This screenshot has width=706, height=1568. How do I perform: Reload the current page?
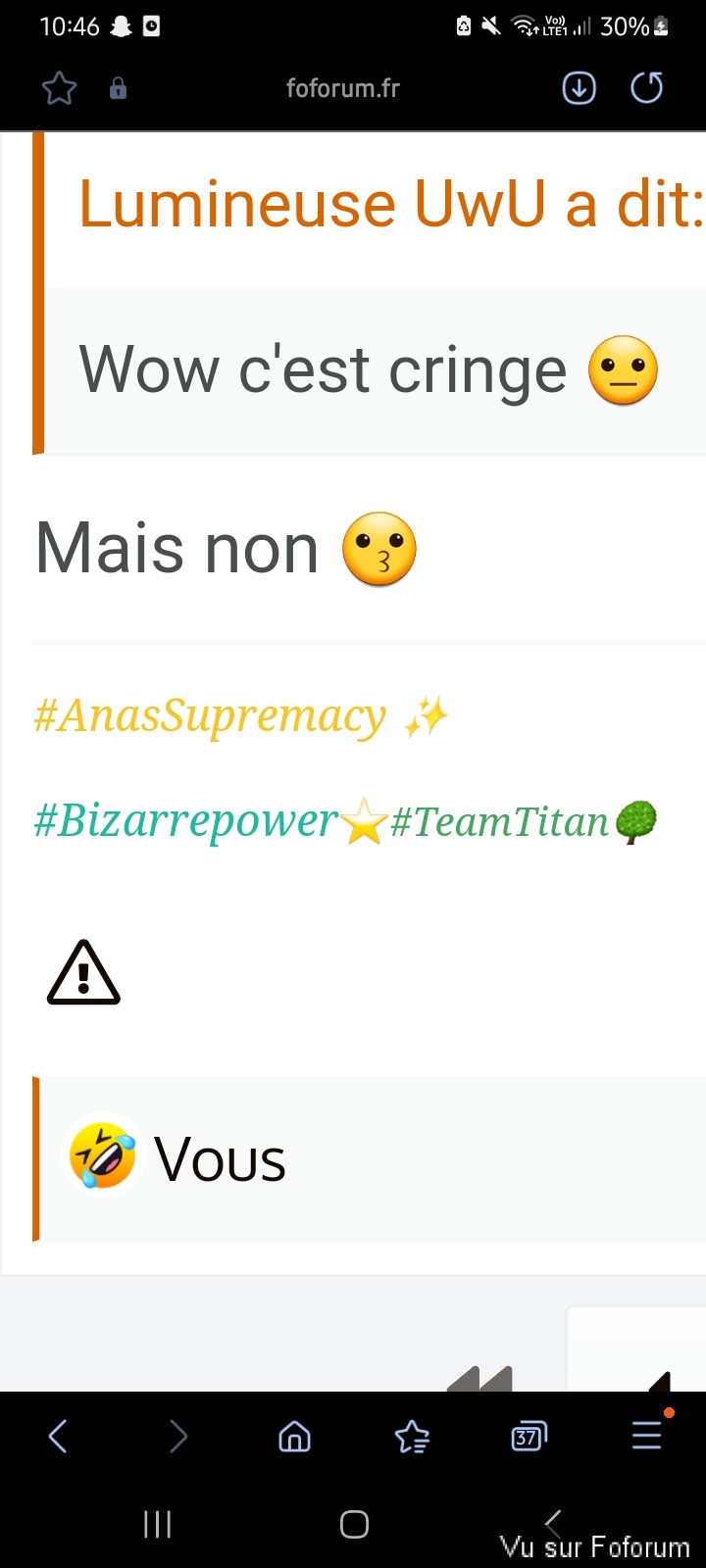646,89
